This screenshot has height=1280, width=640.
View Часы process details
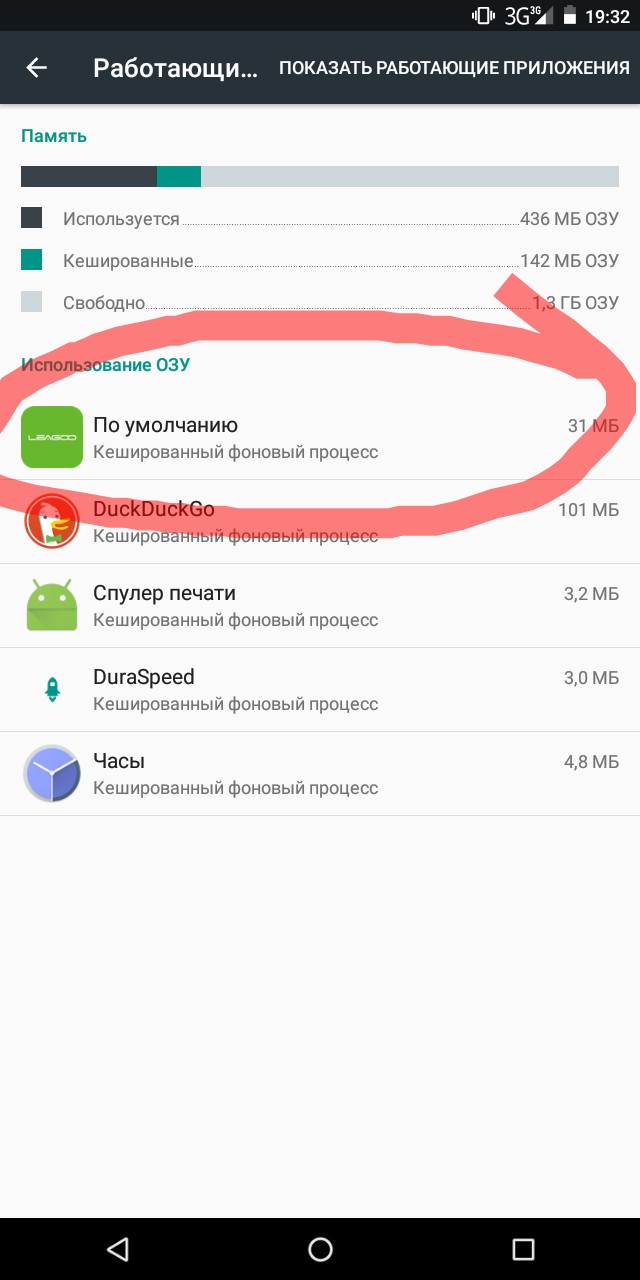point(320,773)
